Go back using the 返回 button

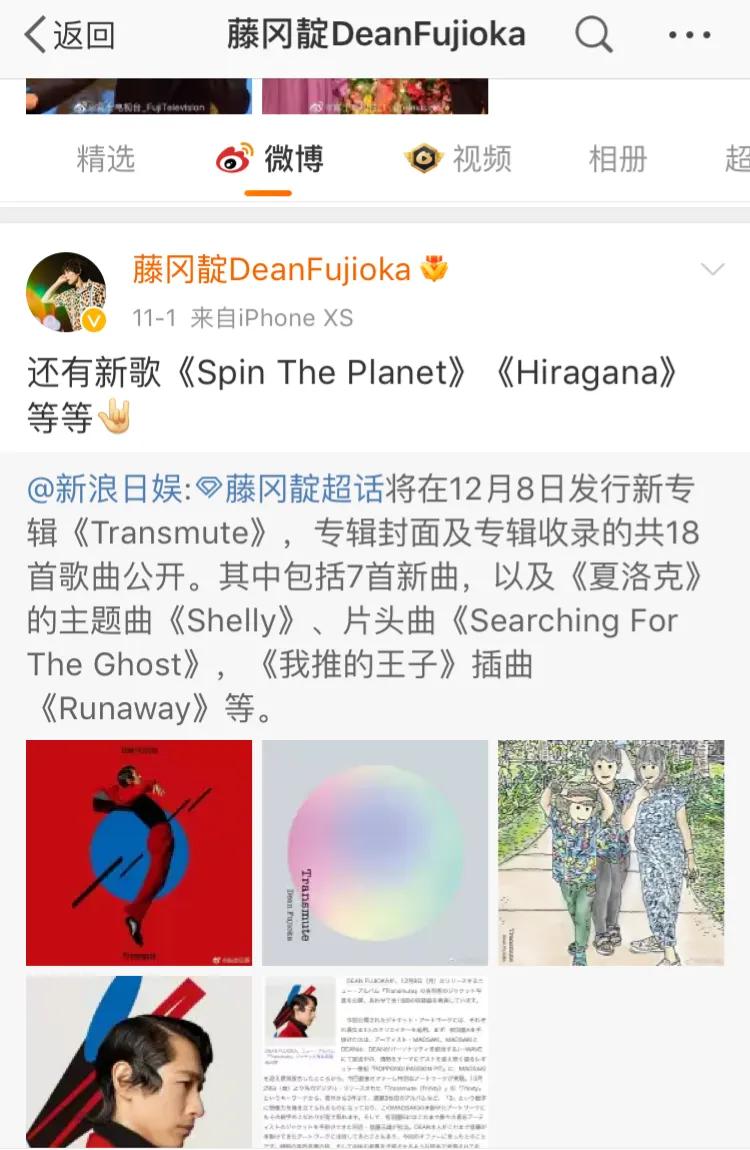coord(70,36)
